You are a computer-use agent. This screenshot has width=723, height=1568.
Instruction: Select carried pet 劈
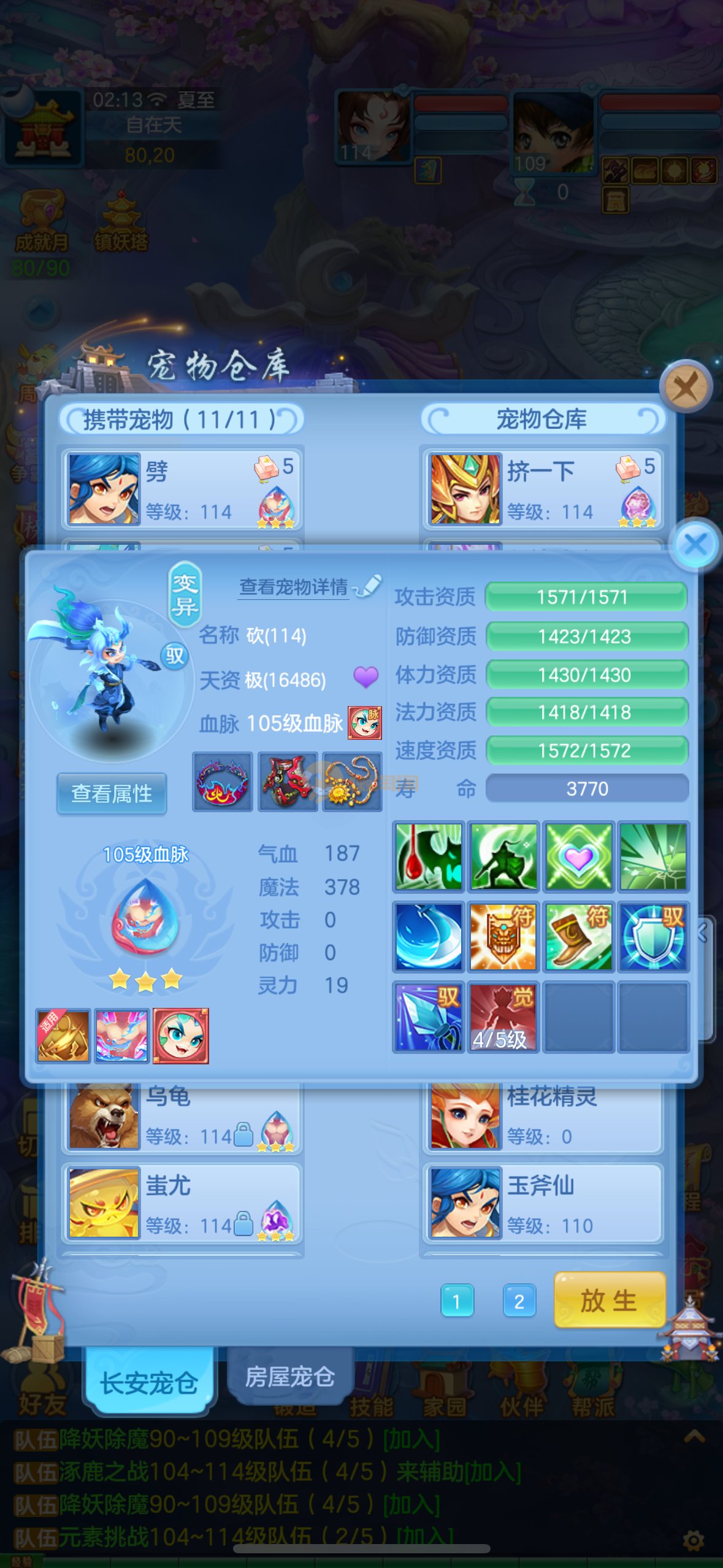tap(182, 489)
